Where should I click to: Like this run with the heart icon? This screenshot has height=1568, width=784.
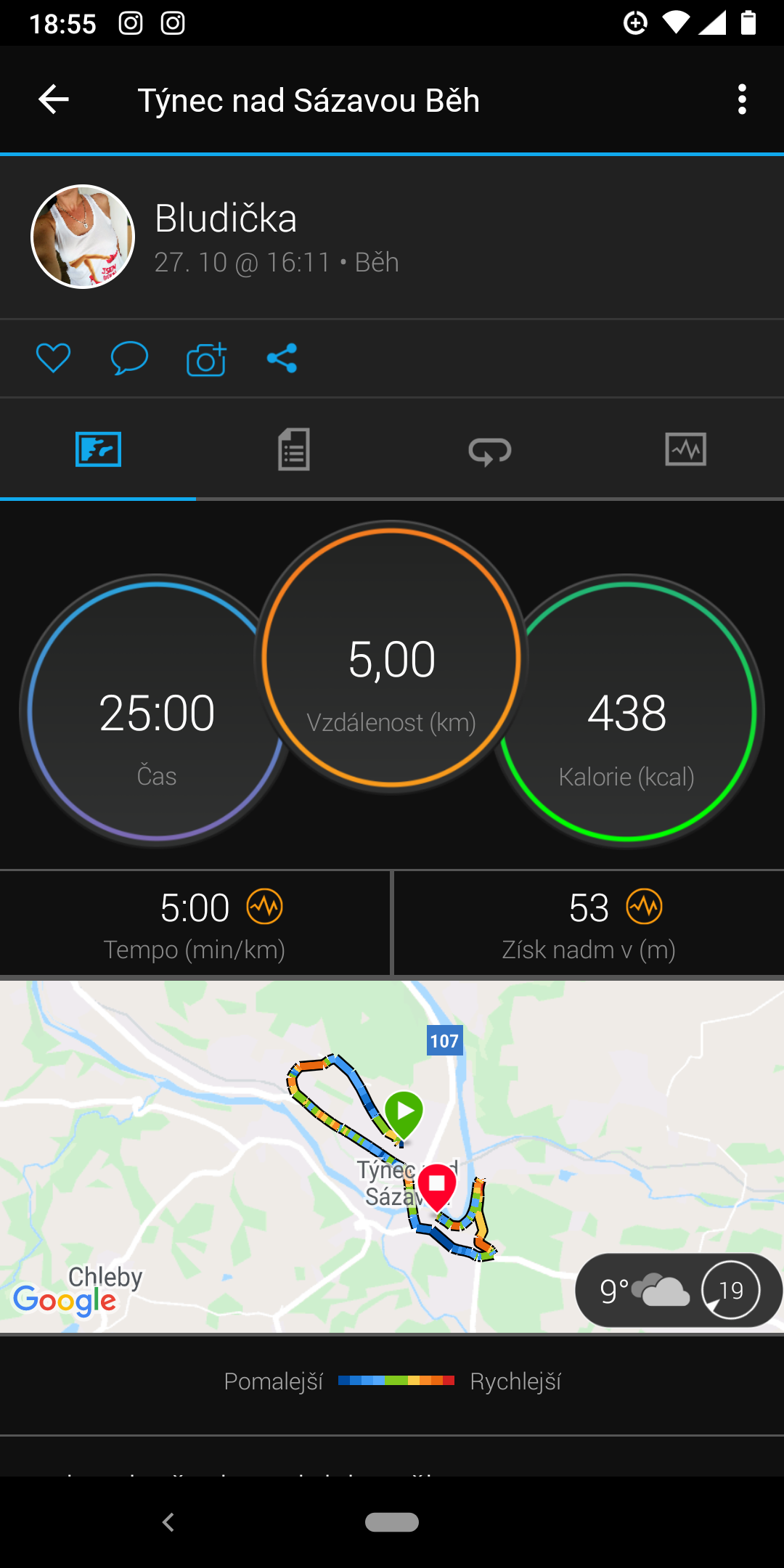click(54, 358)
